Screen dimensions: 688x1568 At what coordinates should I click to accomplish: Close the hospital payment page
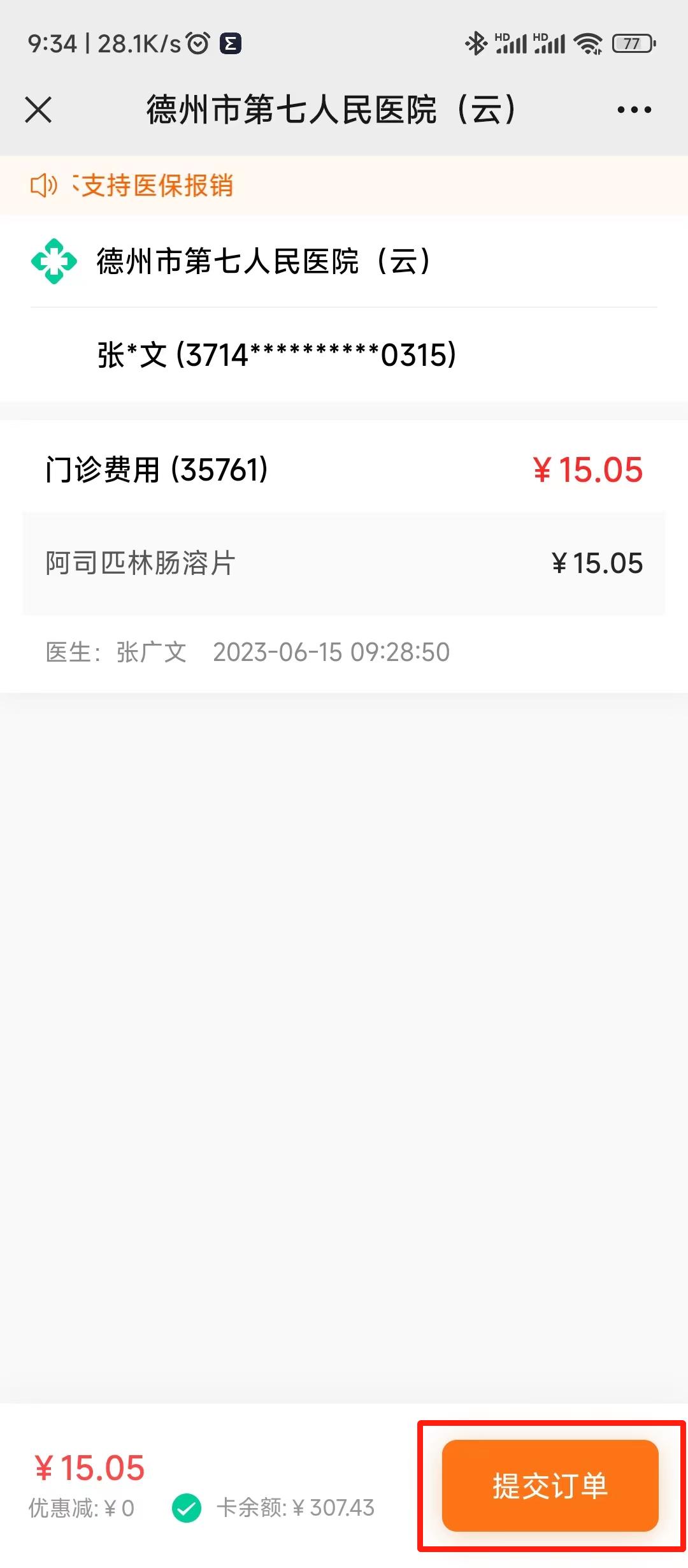point(38,110)
